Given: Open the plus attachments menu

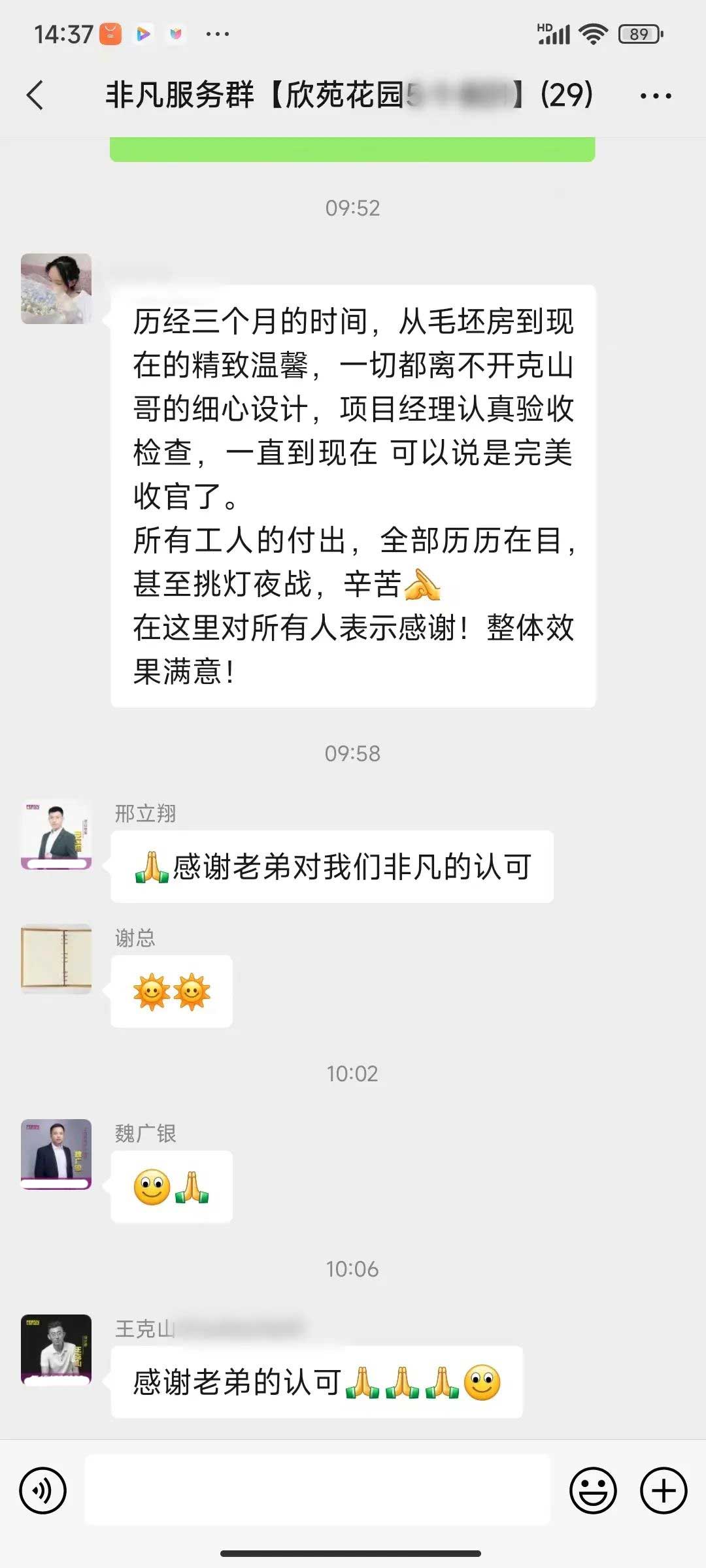Looking at the screenshot, I should coord(664,1490).
